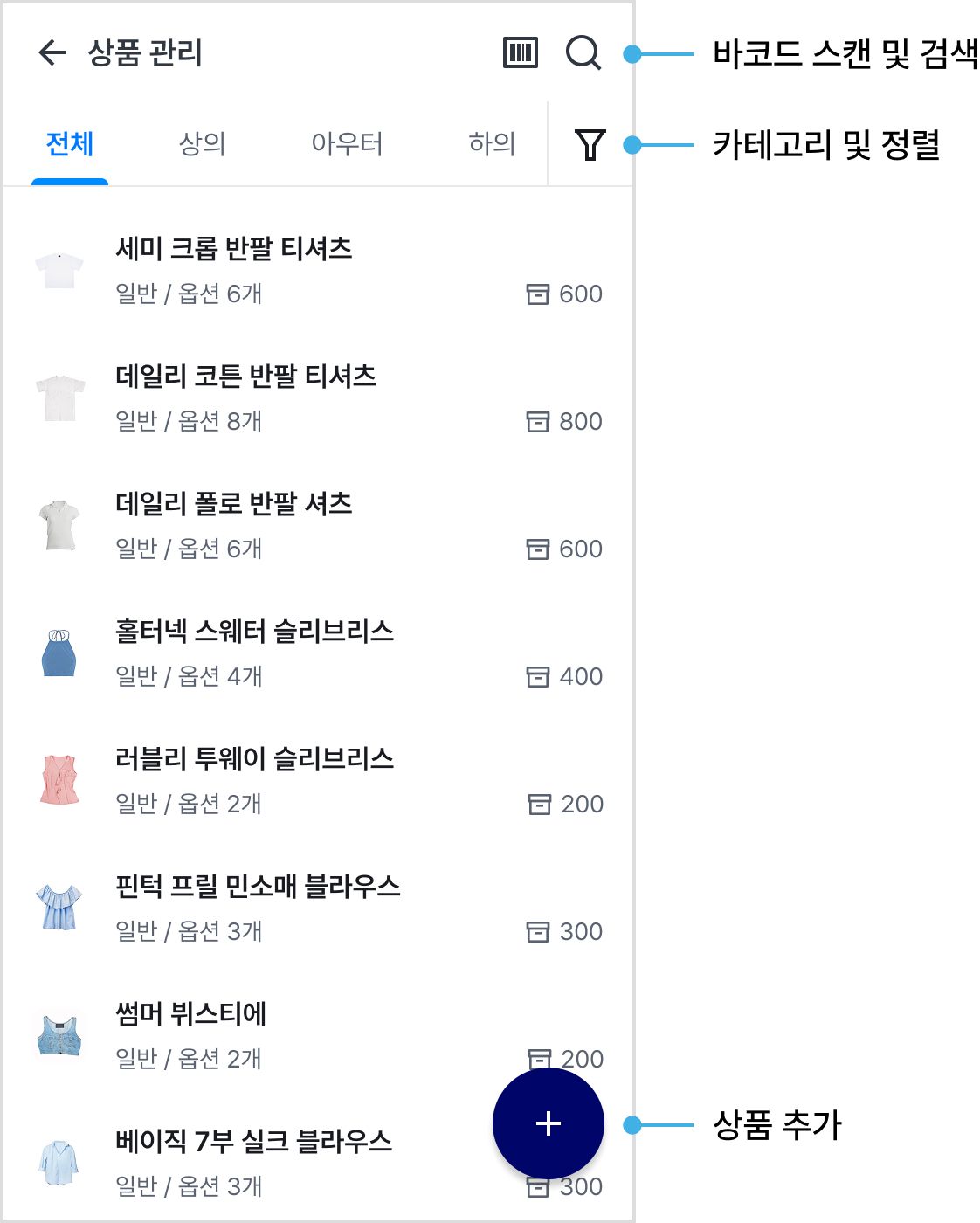Switch to the 아우터 tab
Screen dimensions: 980x1223
(347, 144)
